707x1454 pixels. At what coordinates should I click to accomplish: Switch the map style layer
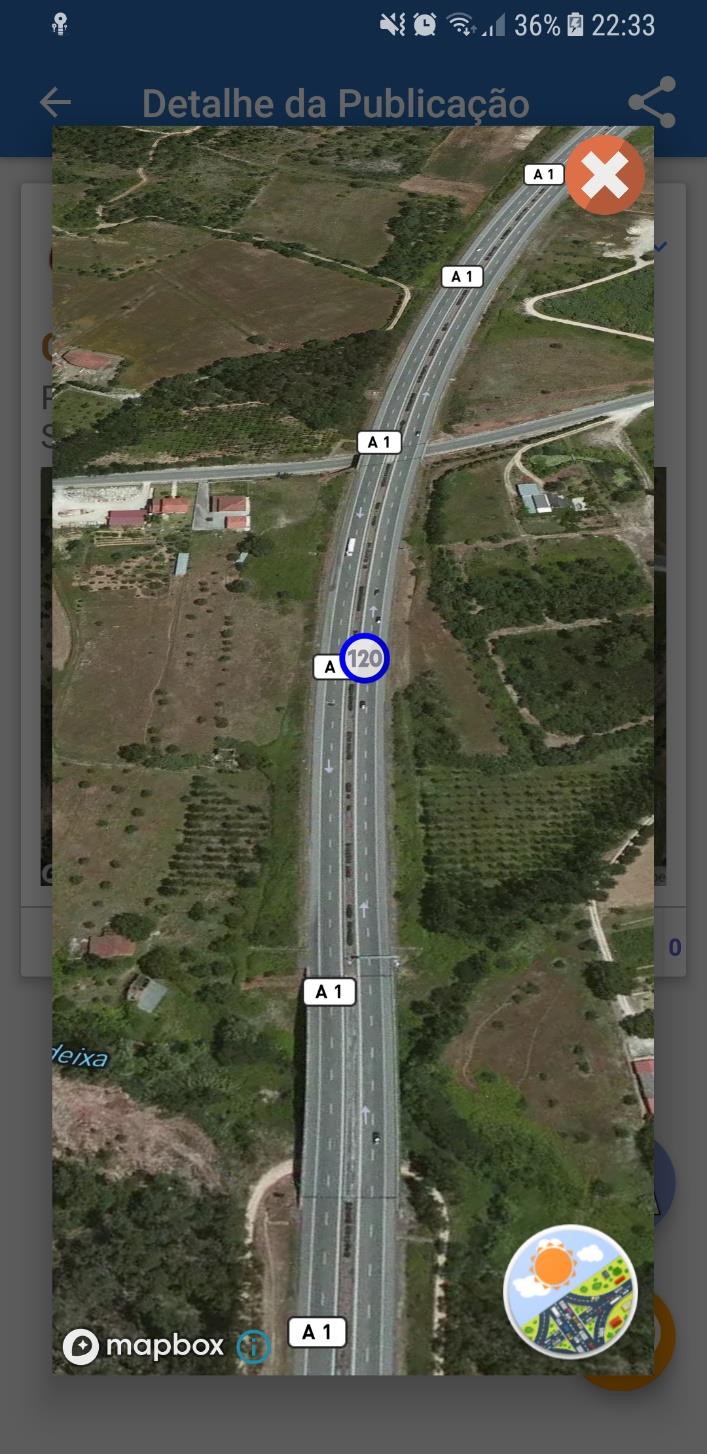click(x=570, y=1290)
